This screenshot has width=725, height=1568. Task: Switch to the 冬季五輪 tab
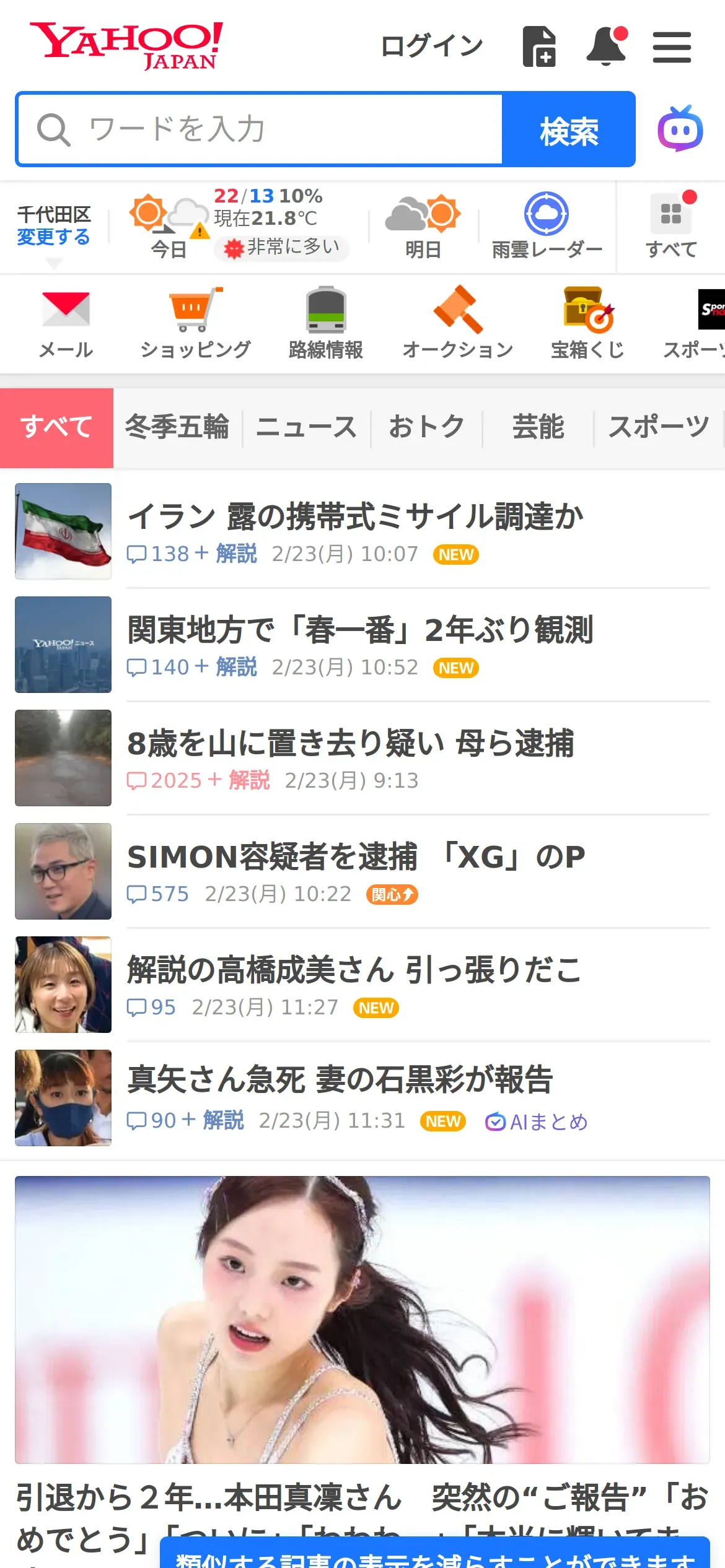177,427
